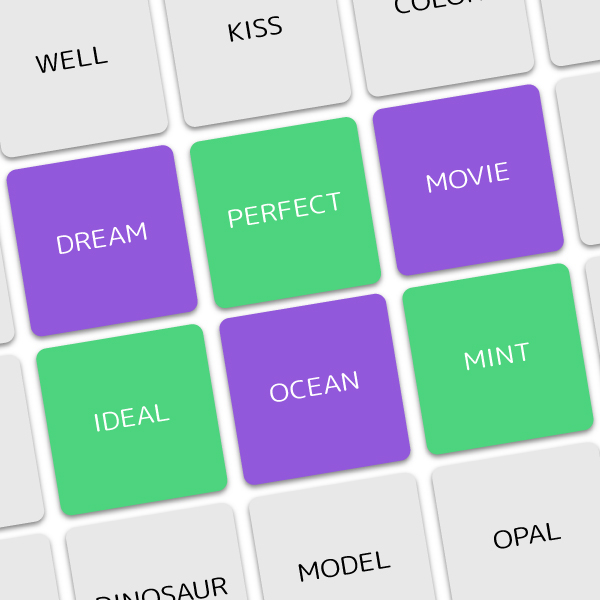Select the IDEAL tile
Viewport: 600px width, 600px height.
point(132,419)
